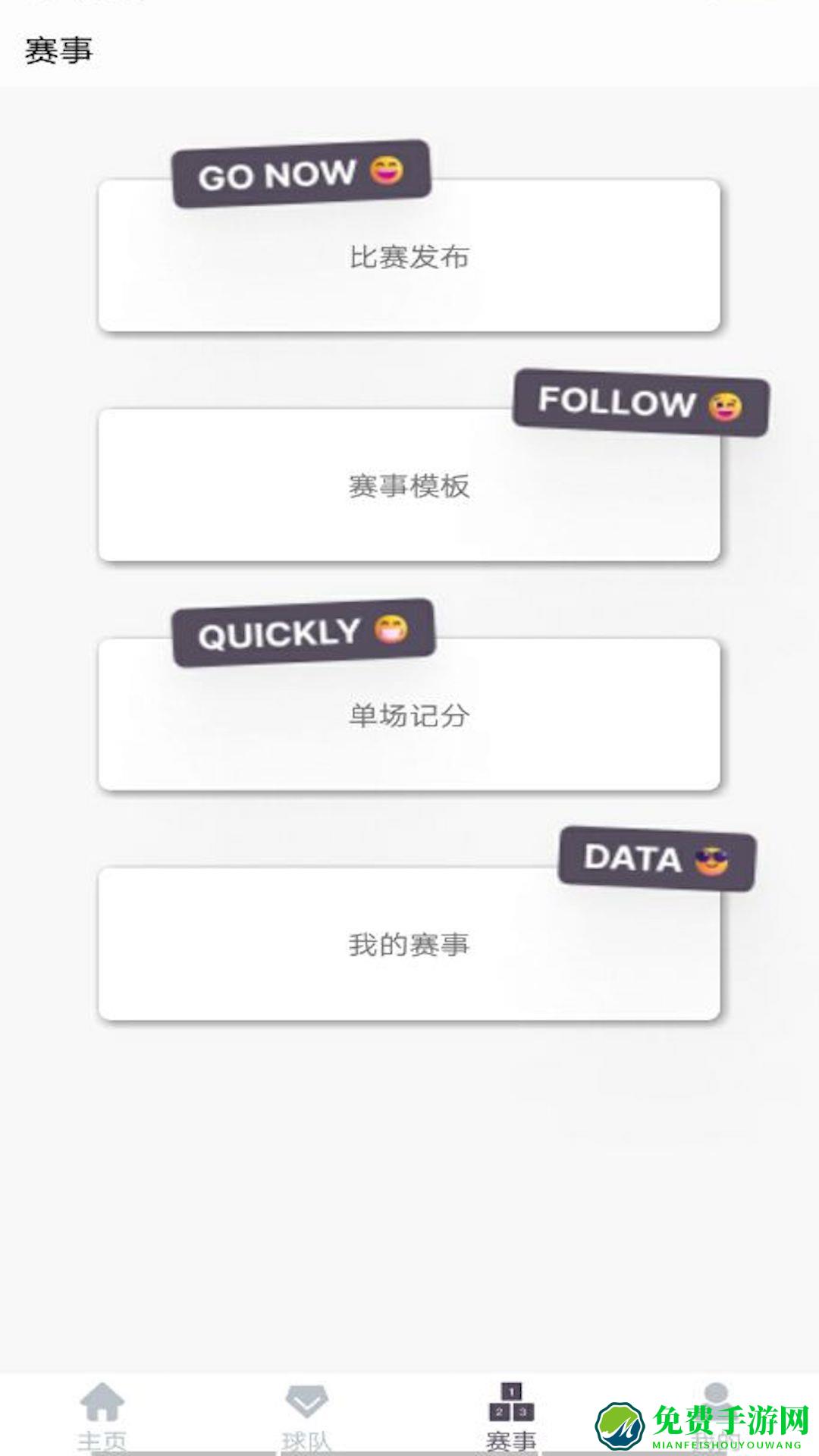Select the 单场记分 card
Screen dimensions: 819x1456
click(409, 714)
